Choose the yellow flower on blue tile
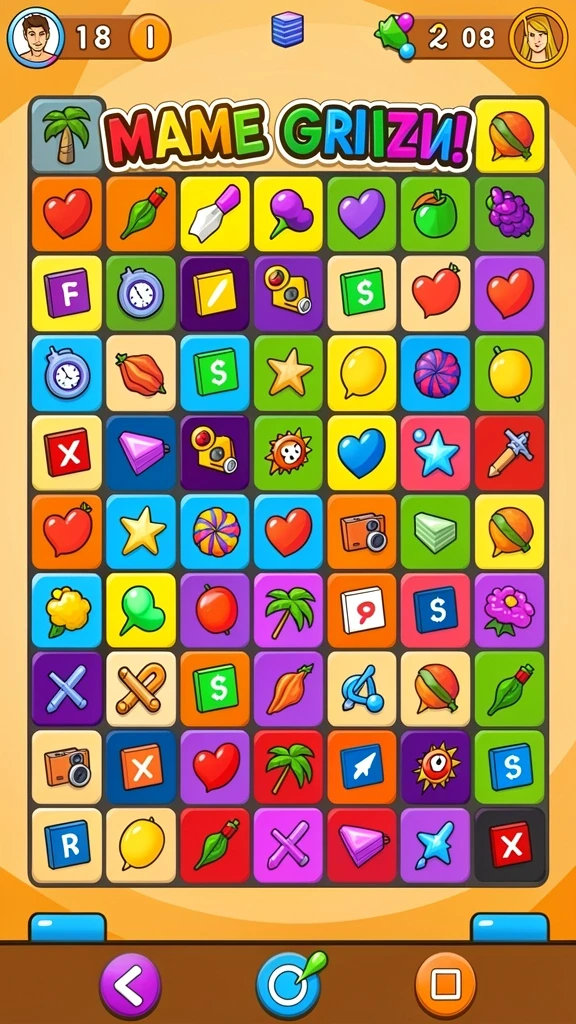This screenshot has height=1024, width=576. point(67,610)
